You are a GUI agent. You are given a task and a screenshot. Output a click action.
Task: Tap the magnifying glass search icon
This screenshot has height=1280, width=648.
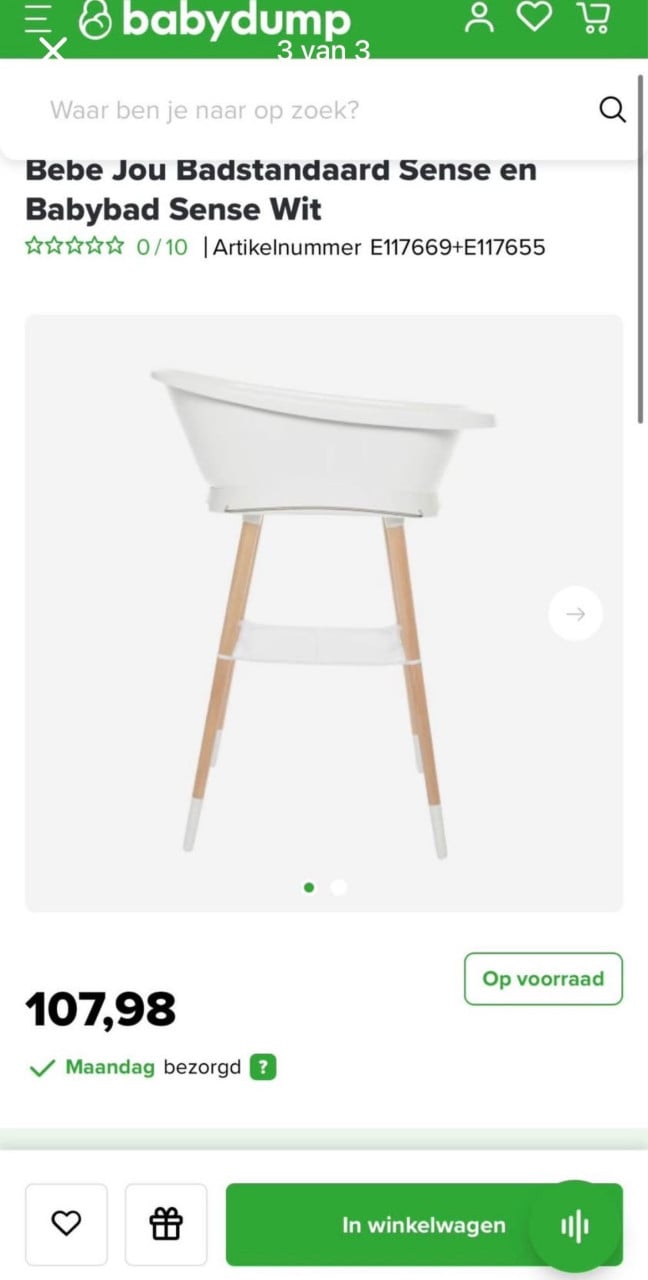click(x=612, y=109)
